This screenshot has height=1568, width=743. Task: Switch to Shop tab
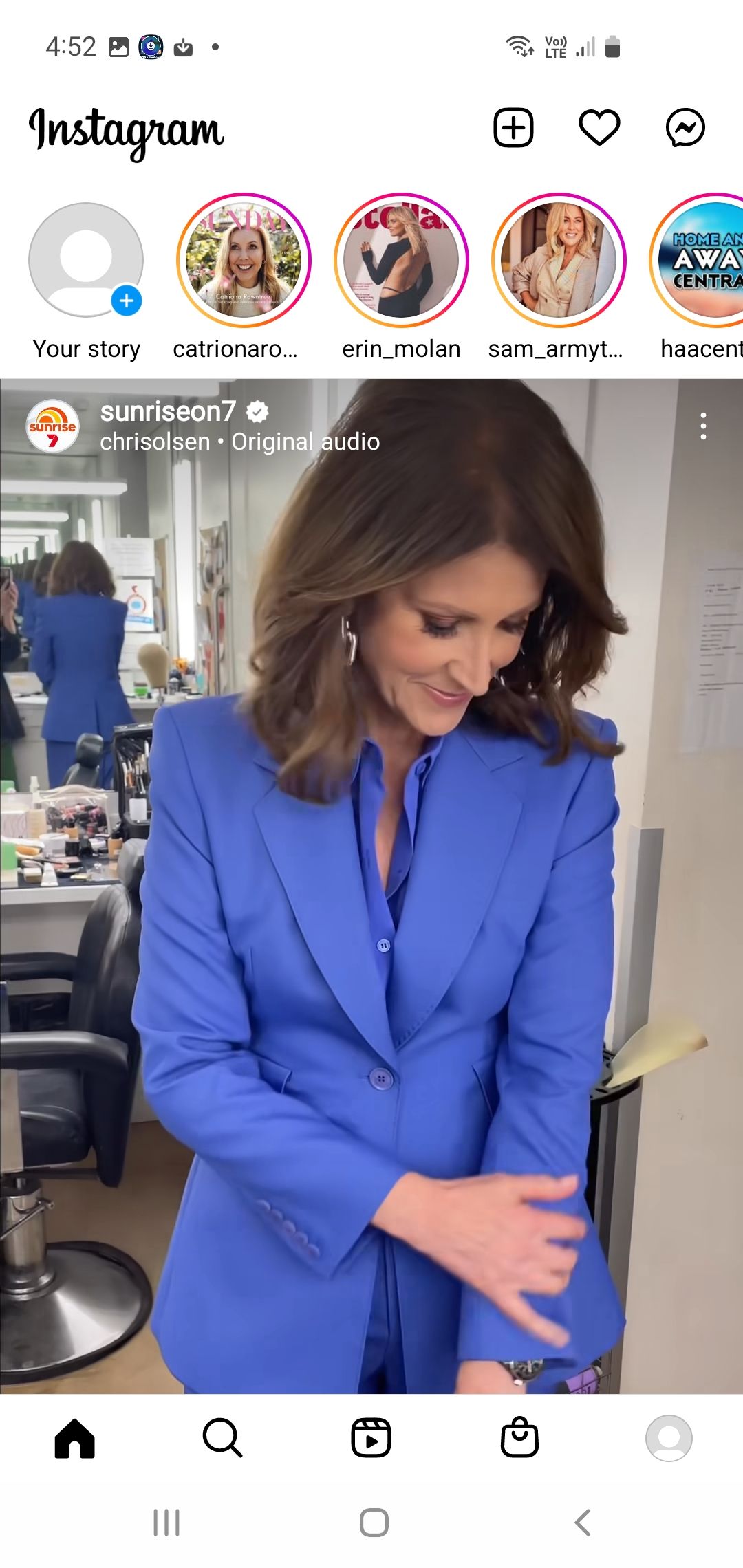click(x=519, y=1438)
